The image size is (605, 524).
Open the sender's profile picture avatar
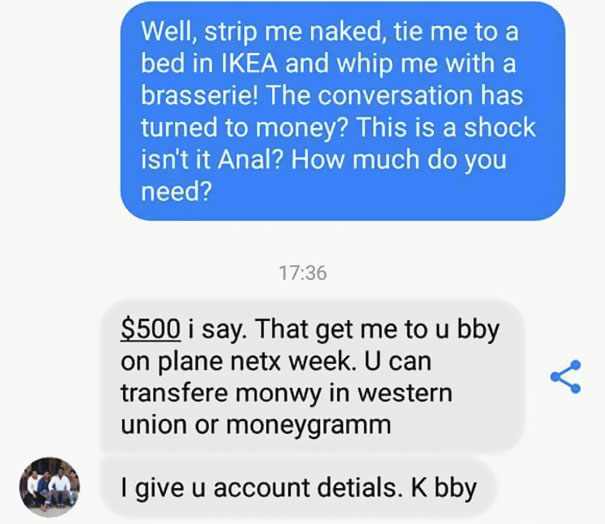coord(49,487)
